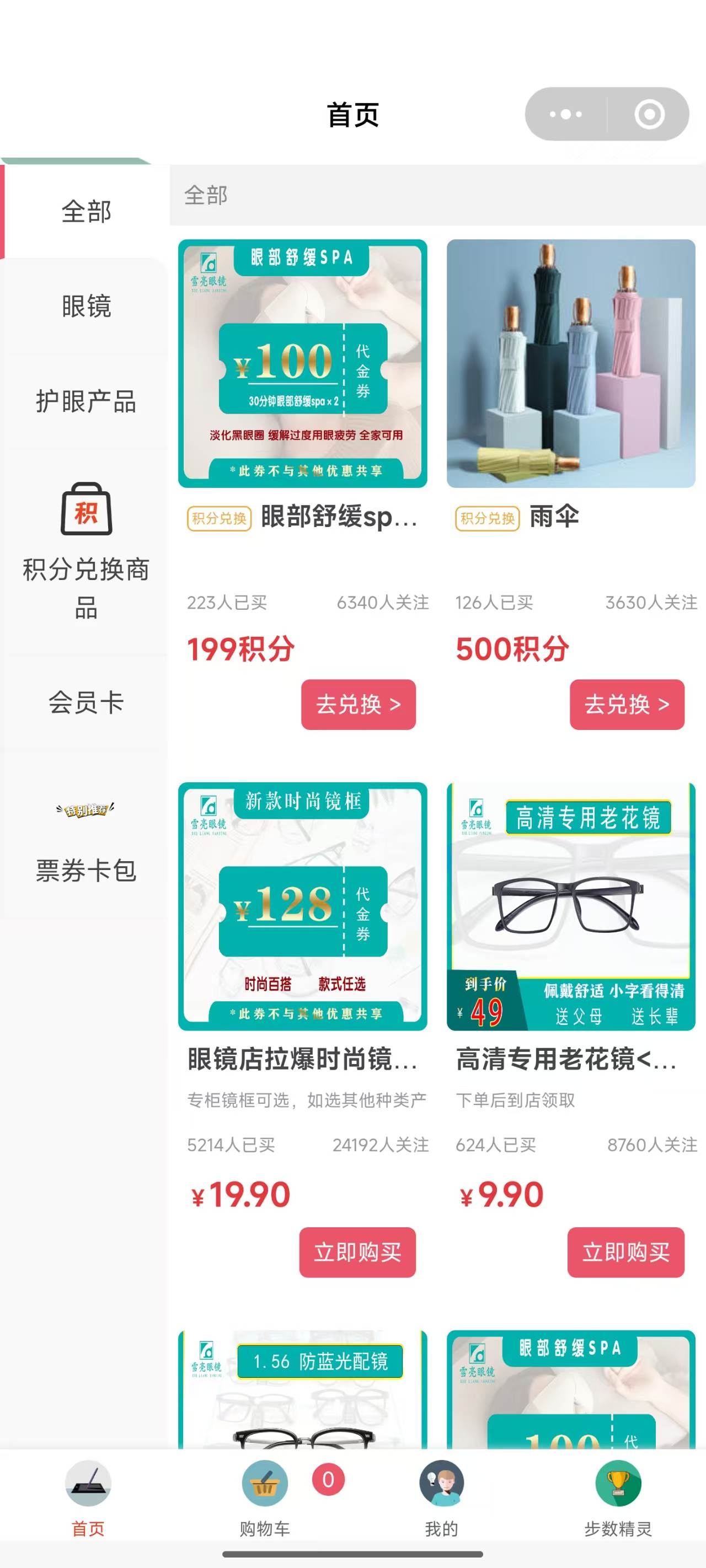Viewport: 706px width, 1568px height.
Task: Tap 去兑换 for 眼部舒缓spa 199积分
Action: 358,704
